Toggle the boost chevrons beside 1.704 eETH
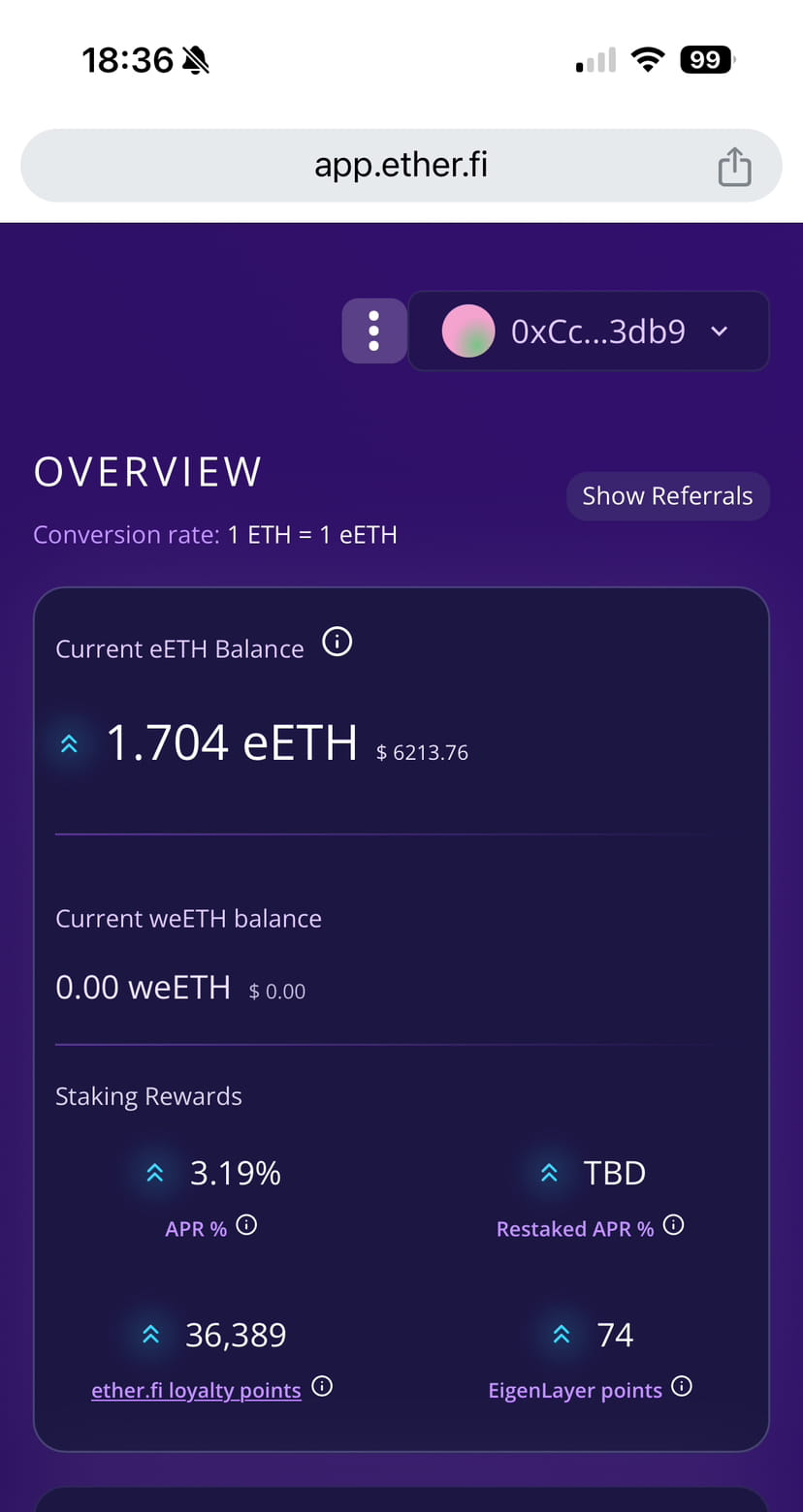The height and width of the screenshot is (1512, 803). tap(69, 742)
